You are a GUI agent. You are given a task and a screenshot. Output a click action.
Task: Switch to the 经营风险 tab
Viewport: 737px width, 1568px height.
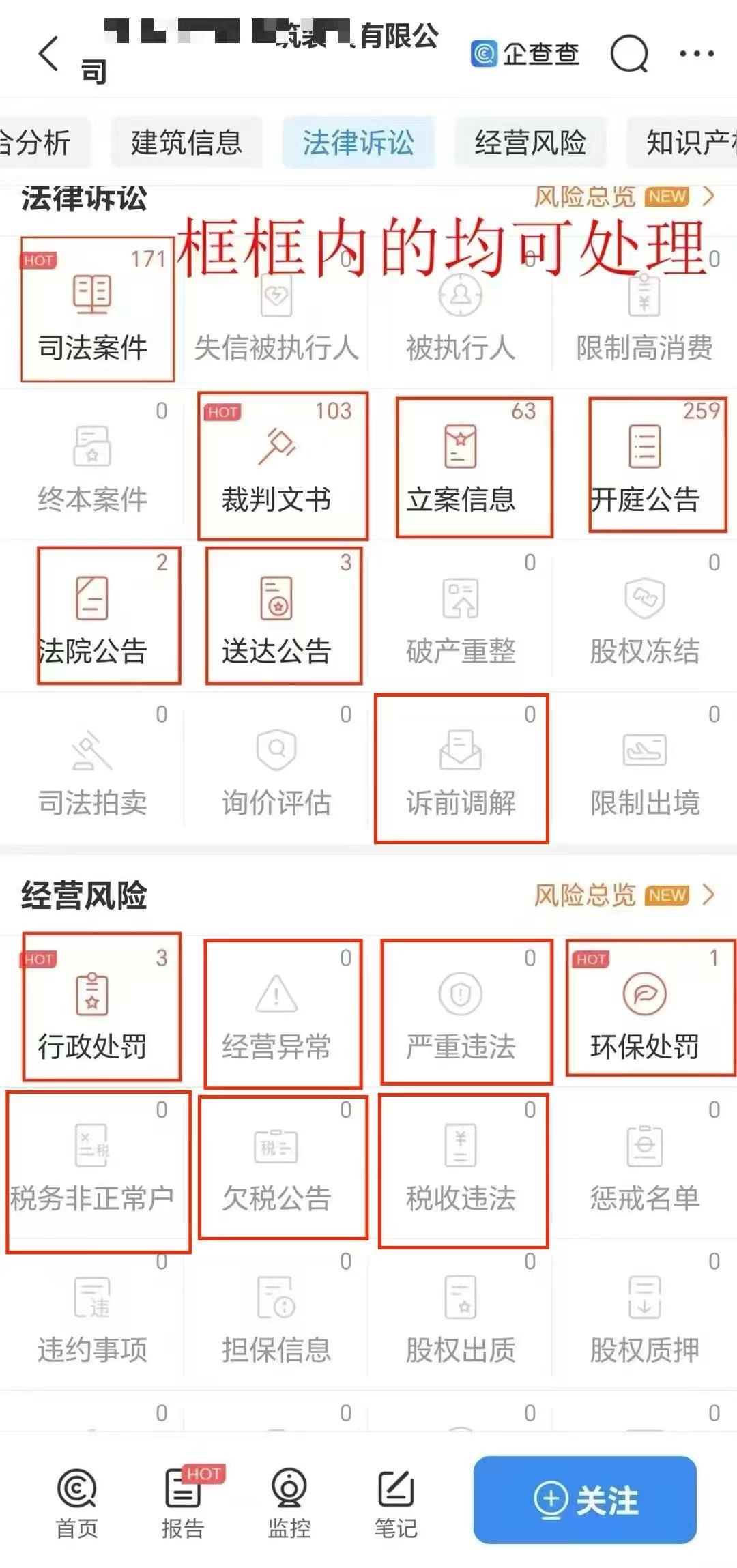click(530, 143)
